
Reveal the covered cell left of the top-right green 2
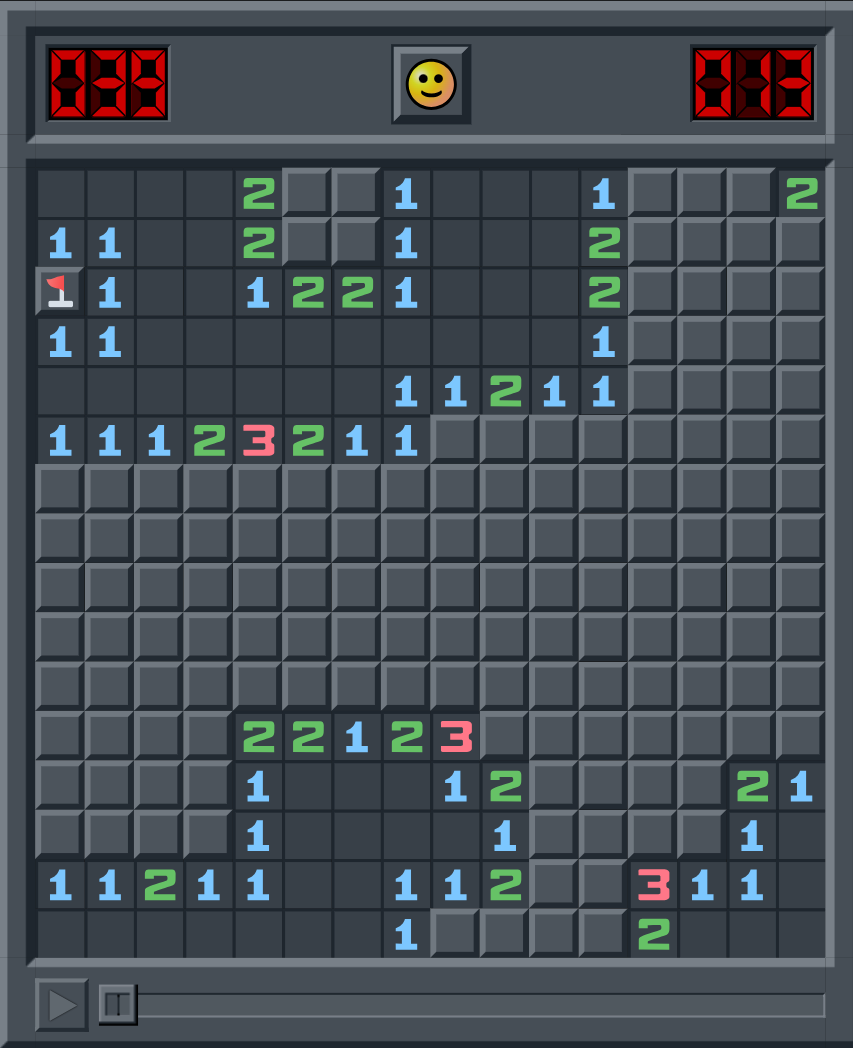(x=752, y=193)
